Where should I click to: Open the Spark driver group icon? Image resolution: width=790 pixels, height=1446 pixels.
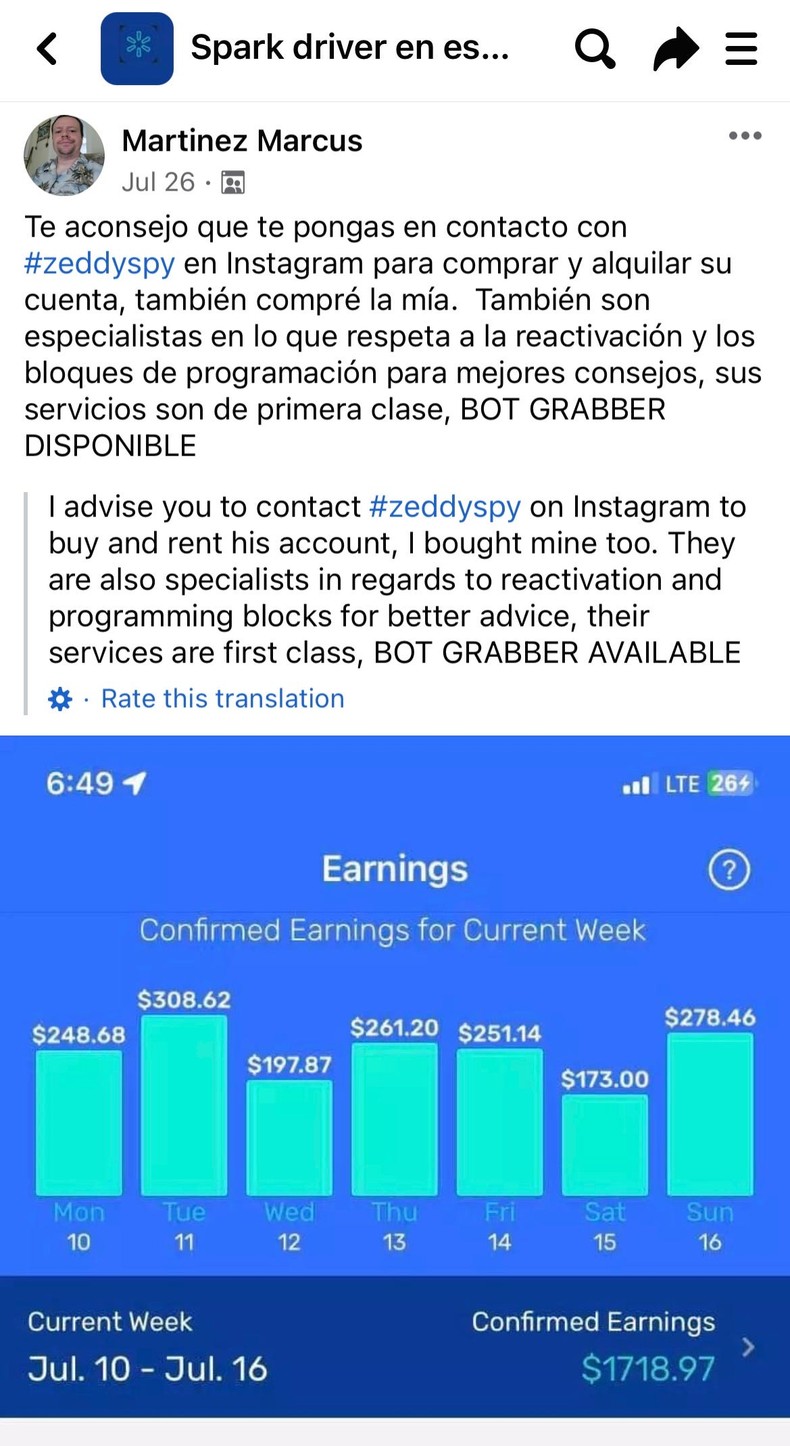pyautogui.click(x=136, y=48)
